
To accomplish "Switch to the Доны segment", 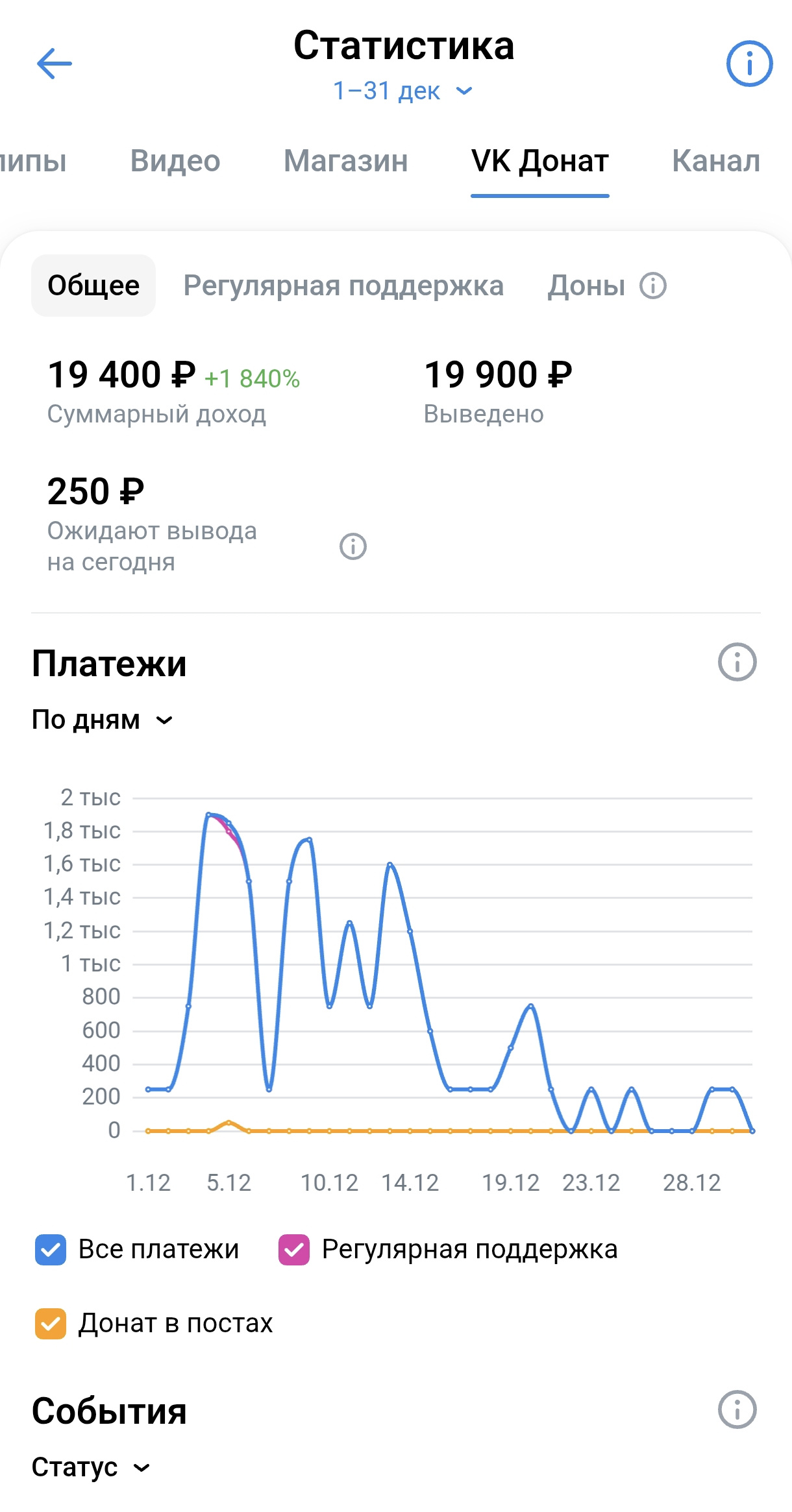I will 586,286.
